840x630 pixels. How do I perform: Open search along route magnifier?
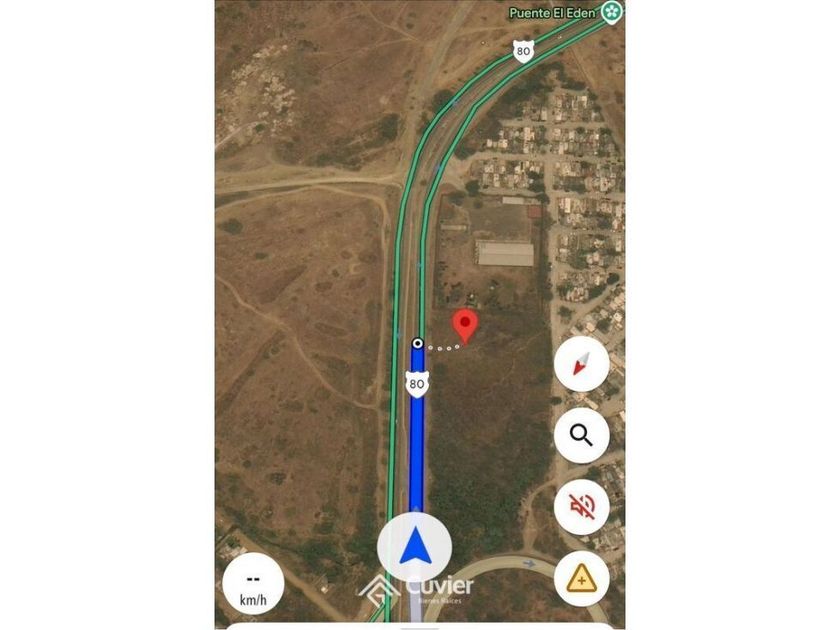click(581, 435)
